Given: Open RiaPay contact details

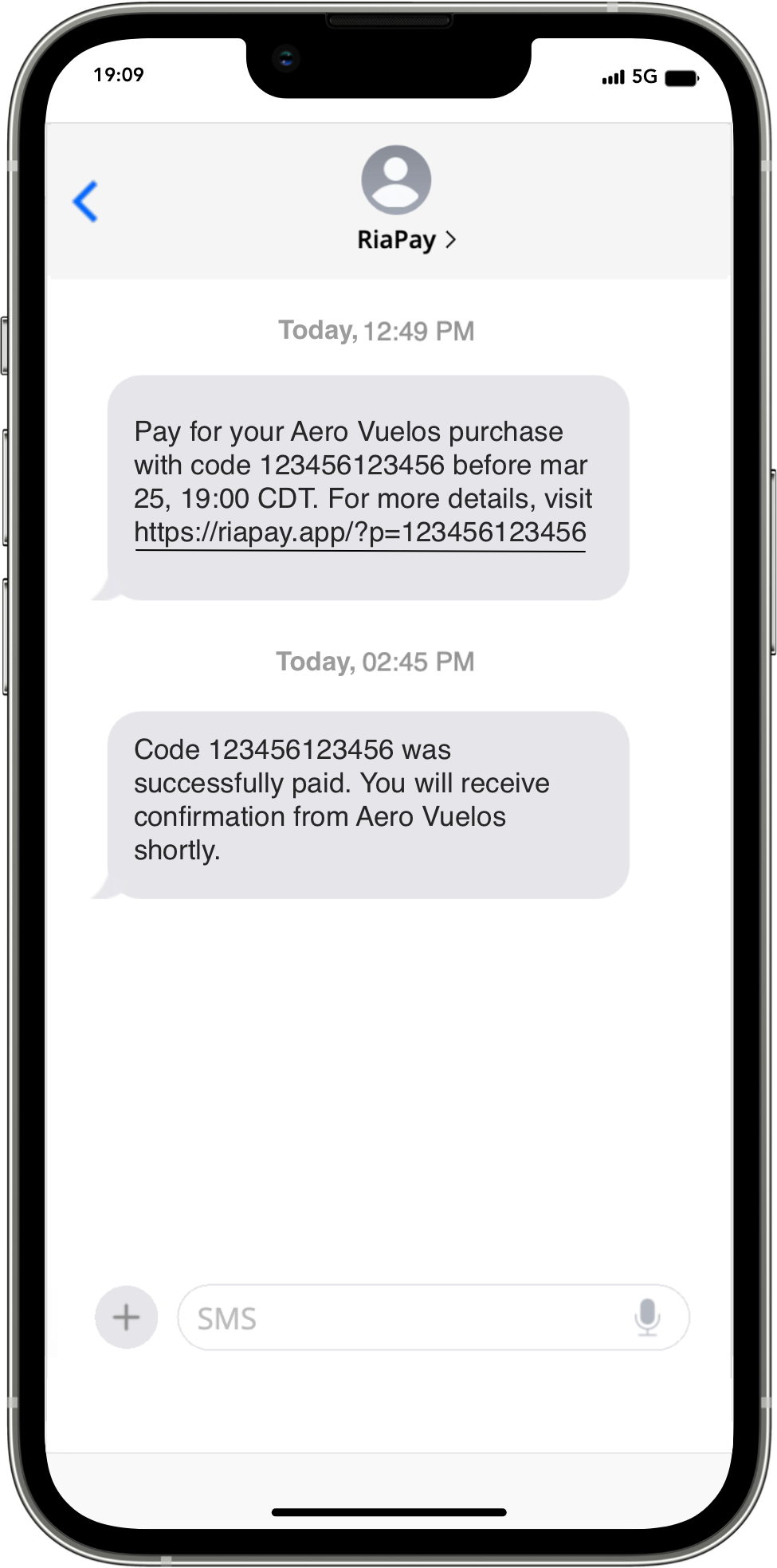Looking at the screenshot, I should [x=405, y=239].
